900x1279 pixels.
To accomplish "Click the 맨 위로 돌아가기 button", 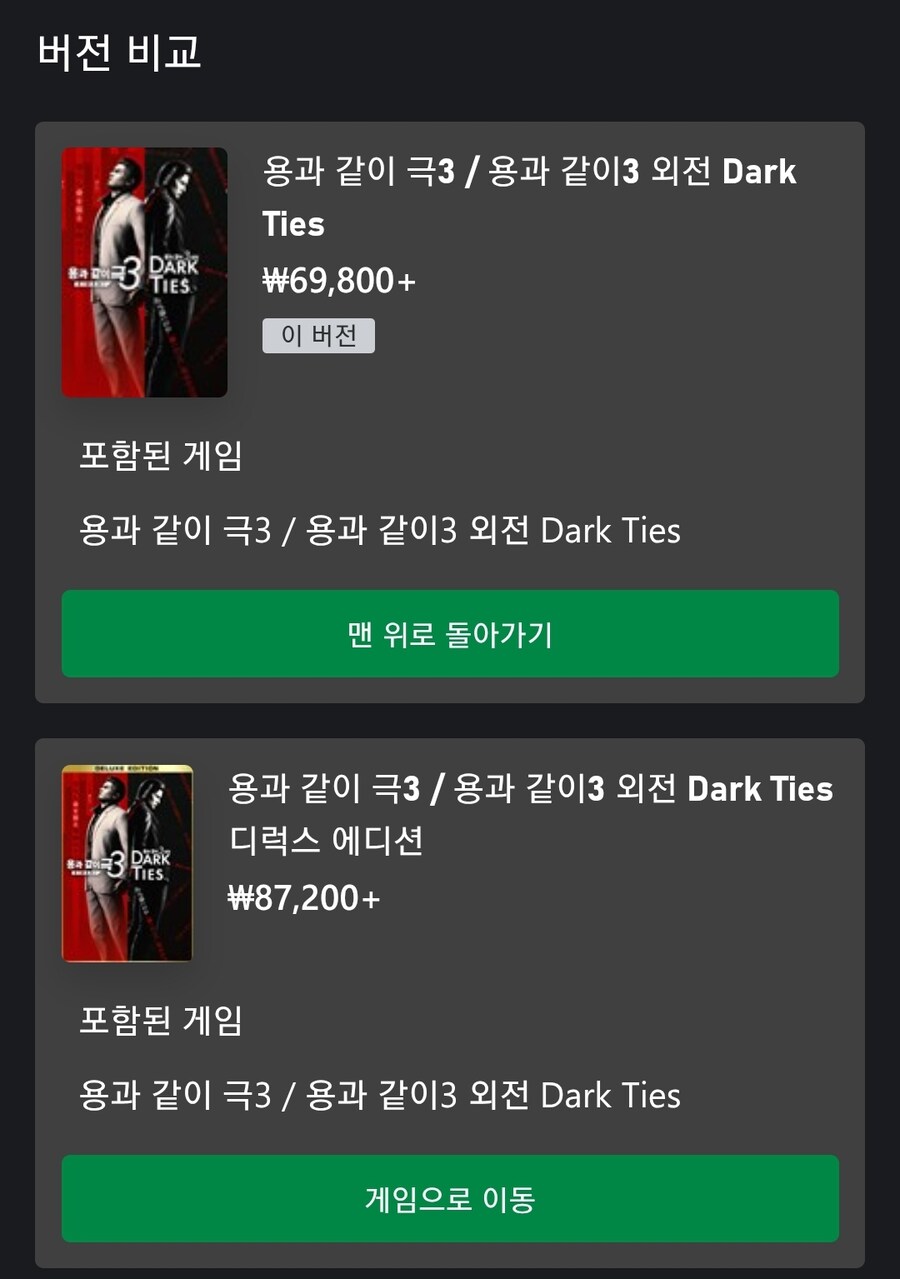I will click(x=450, y=633).
